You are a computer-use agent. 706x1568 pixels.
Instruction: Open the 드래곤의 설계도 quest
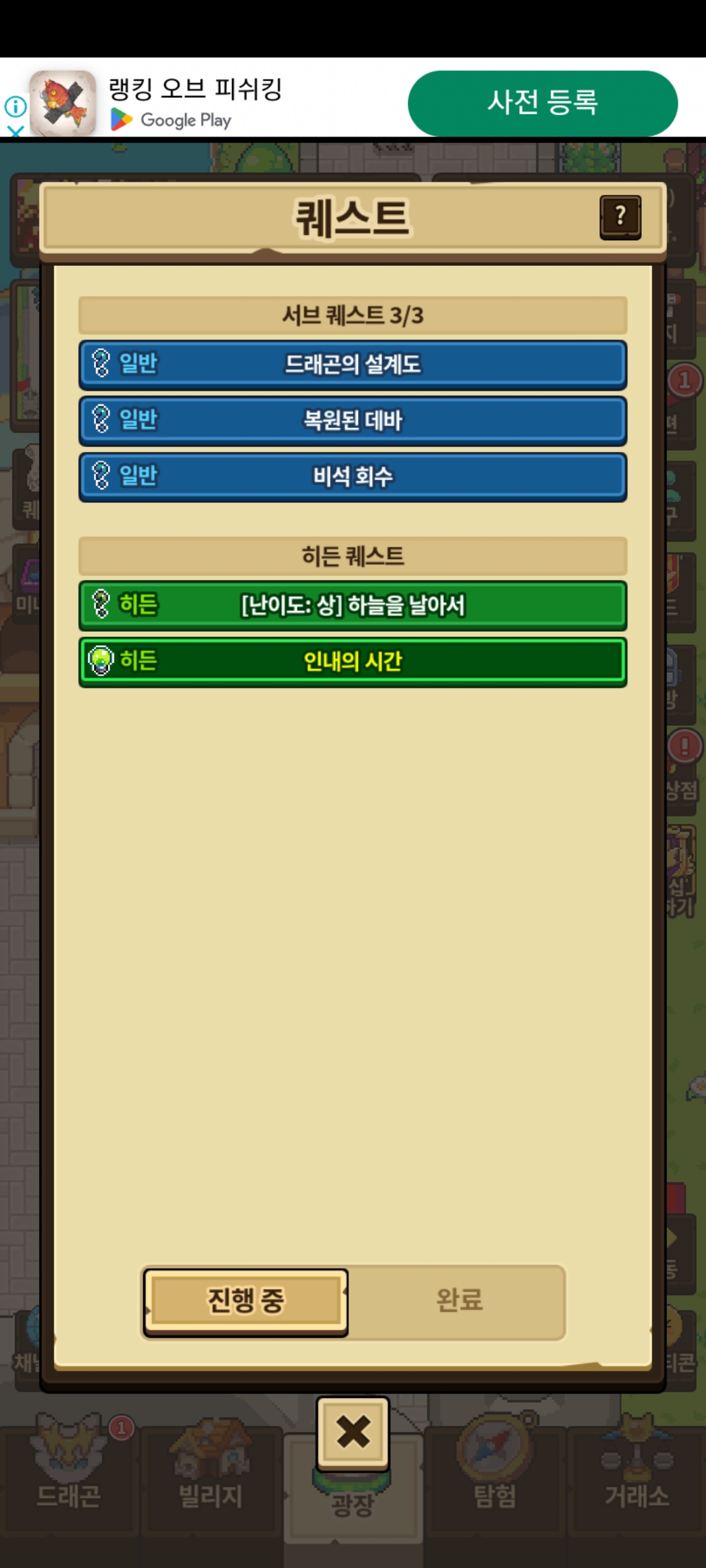pos(353,365)
